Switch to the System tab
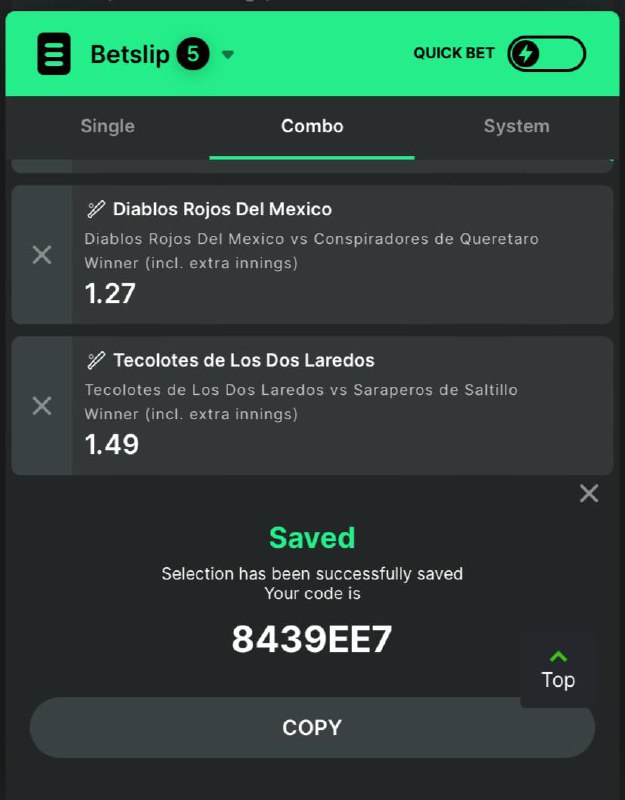The height and width of the screenshot is (800, 625). pos(516,126)
